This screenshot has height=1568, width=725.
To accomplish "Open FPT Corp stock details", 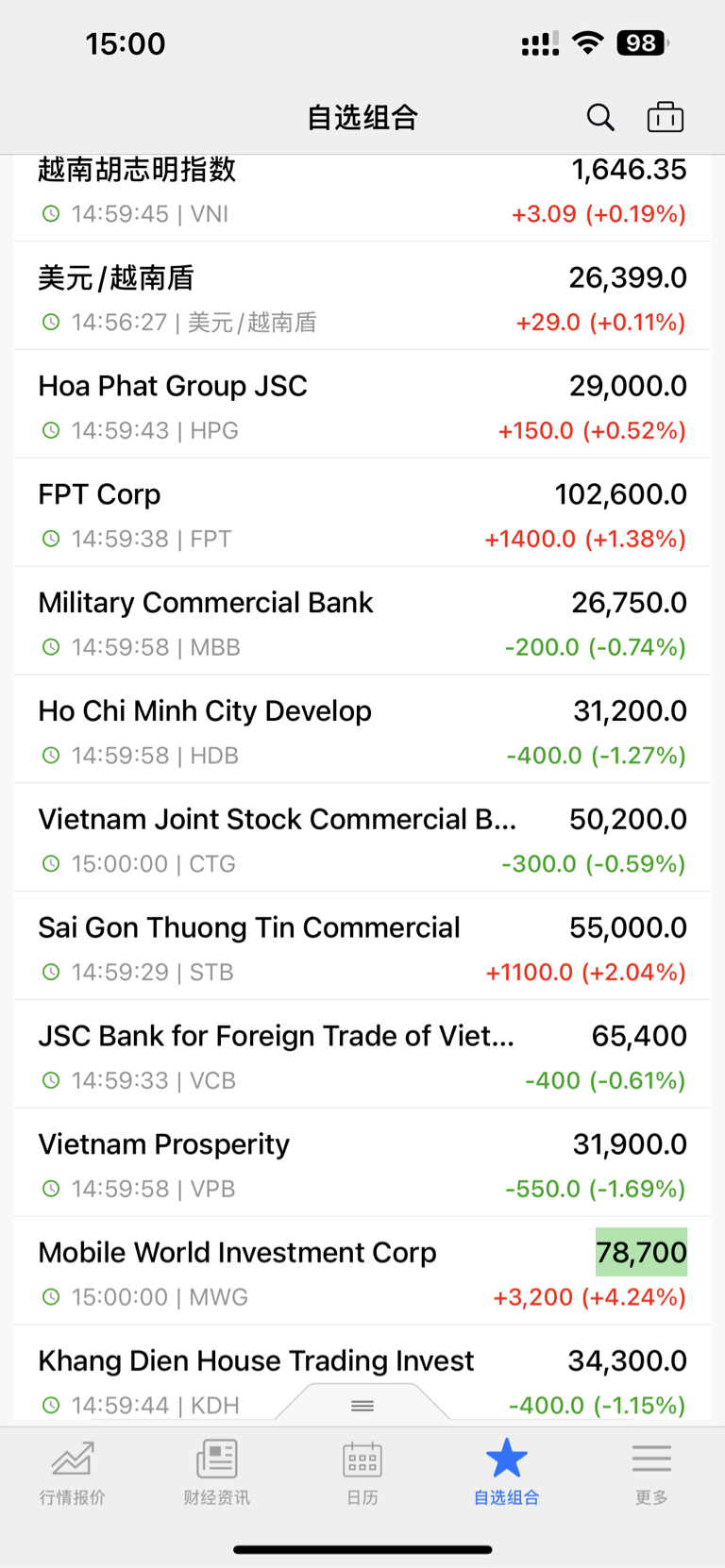I will coord(362,513).
